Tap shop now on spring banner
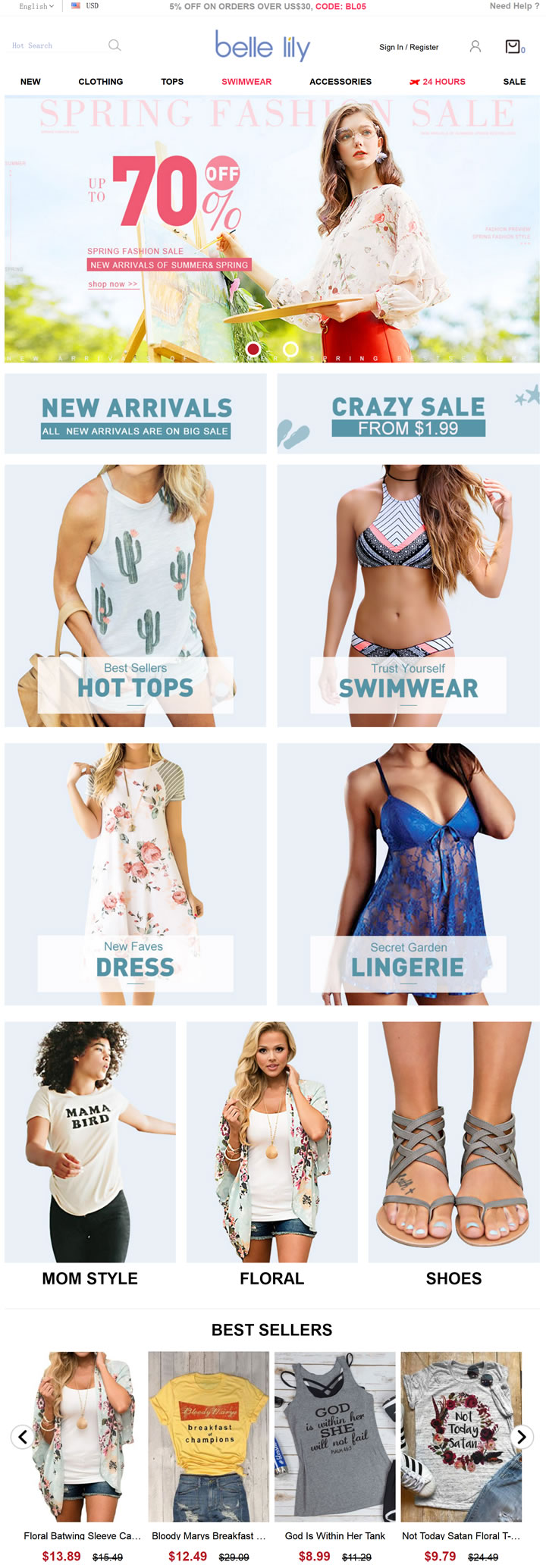This screenshot has width=546, height=1568. [x=113, y=284]
